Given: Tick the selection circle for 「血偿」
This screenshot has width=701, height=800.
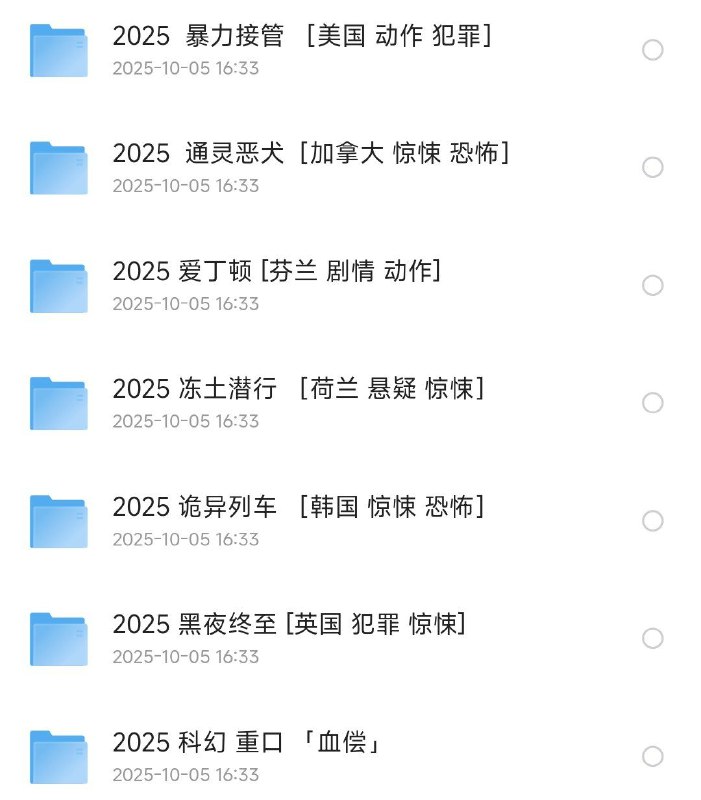Looking at the screenshot, I should (x=652, y=756).
